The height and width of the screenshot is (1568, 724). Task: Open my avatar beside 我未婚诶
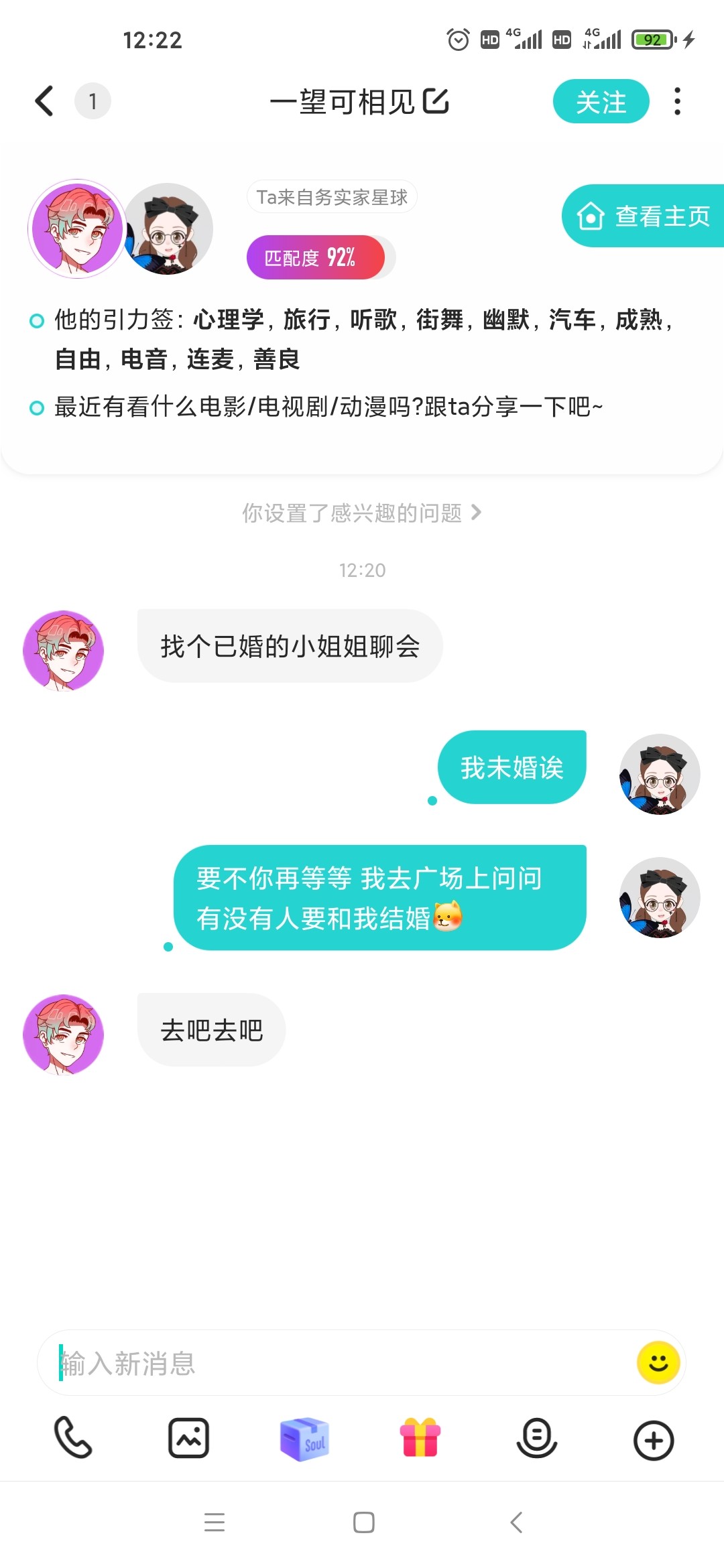(660, 774)
